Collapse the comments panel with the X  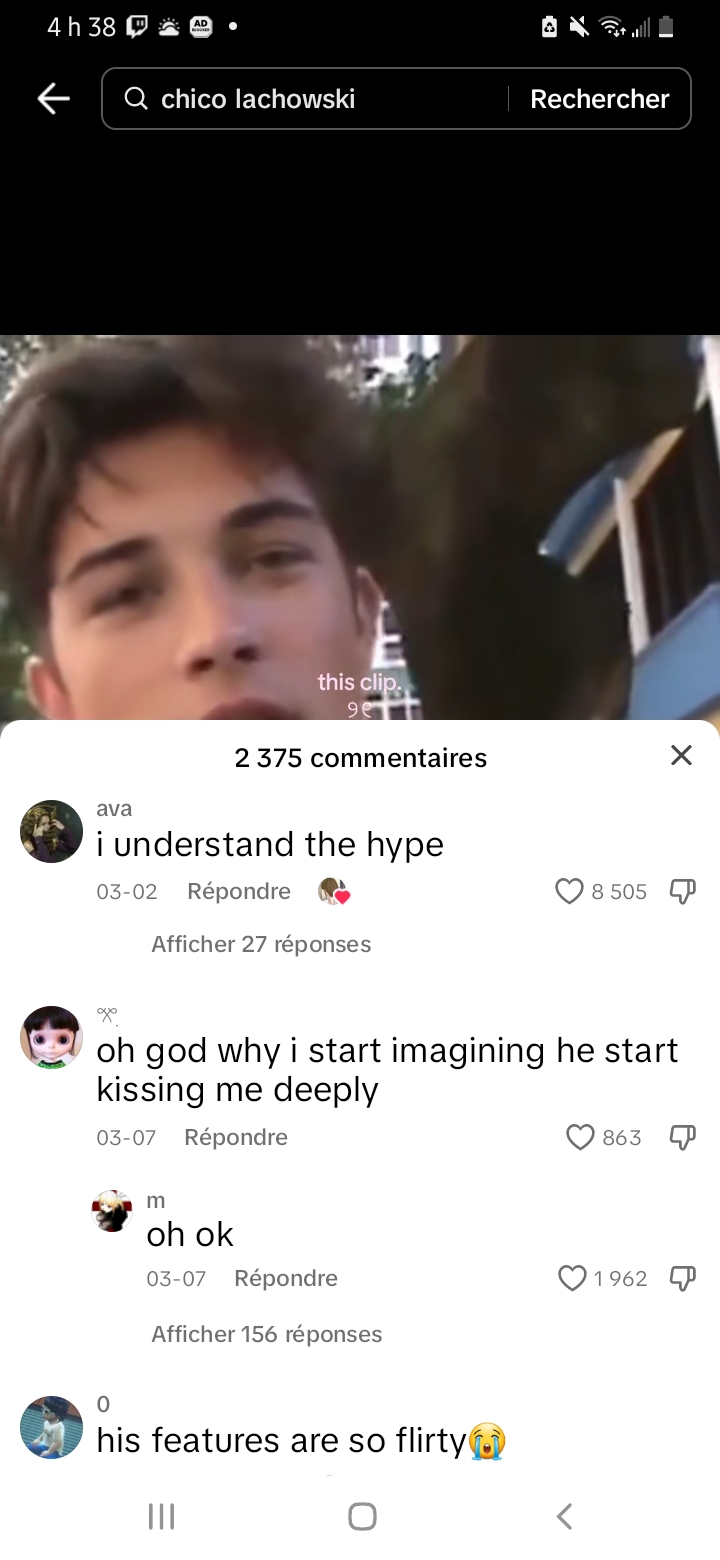pyautogui.click(x=681, y=756)
